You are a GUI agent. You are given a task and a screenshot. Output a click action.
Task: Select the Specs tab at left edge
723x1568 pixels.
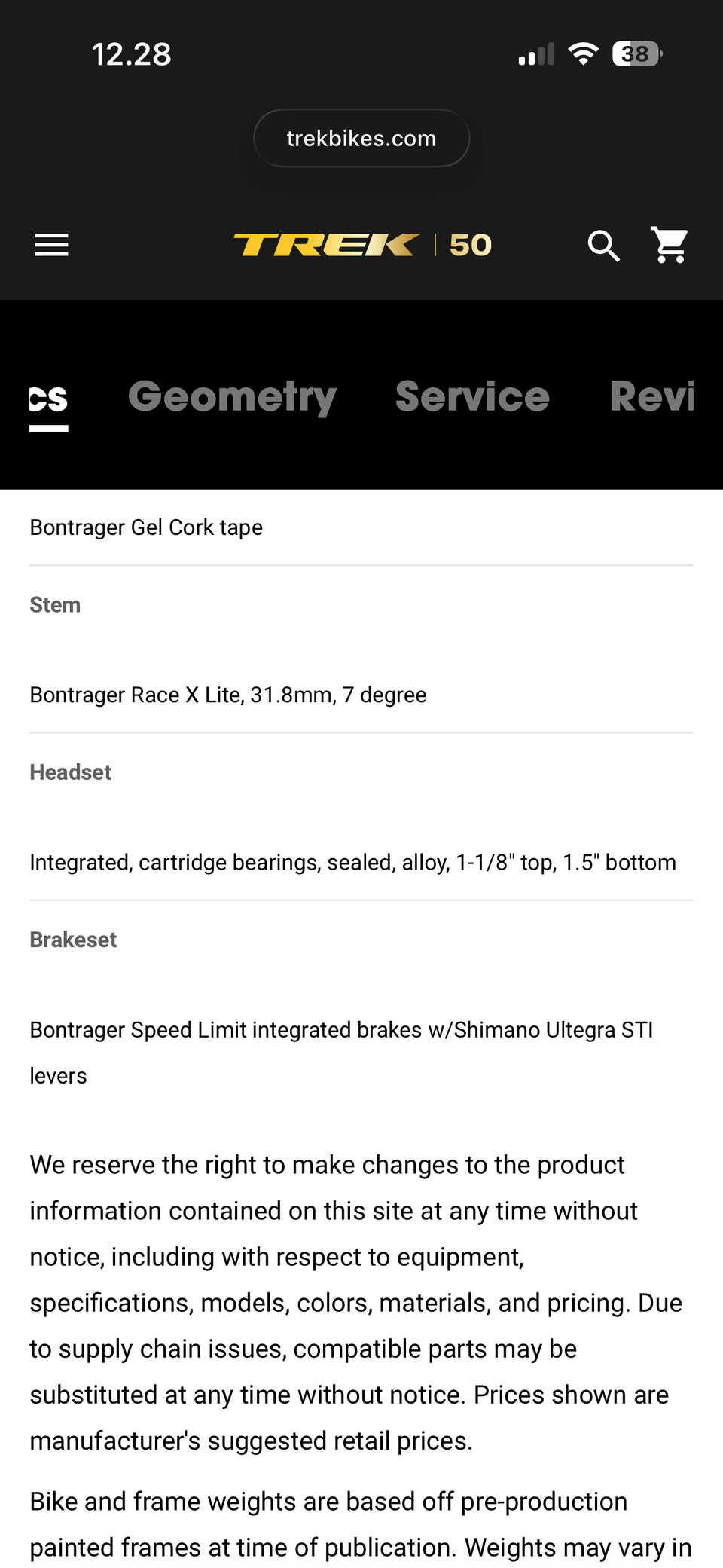click(48, 399)
